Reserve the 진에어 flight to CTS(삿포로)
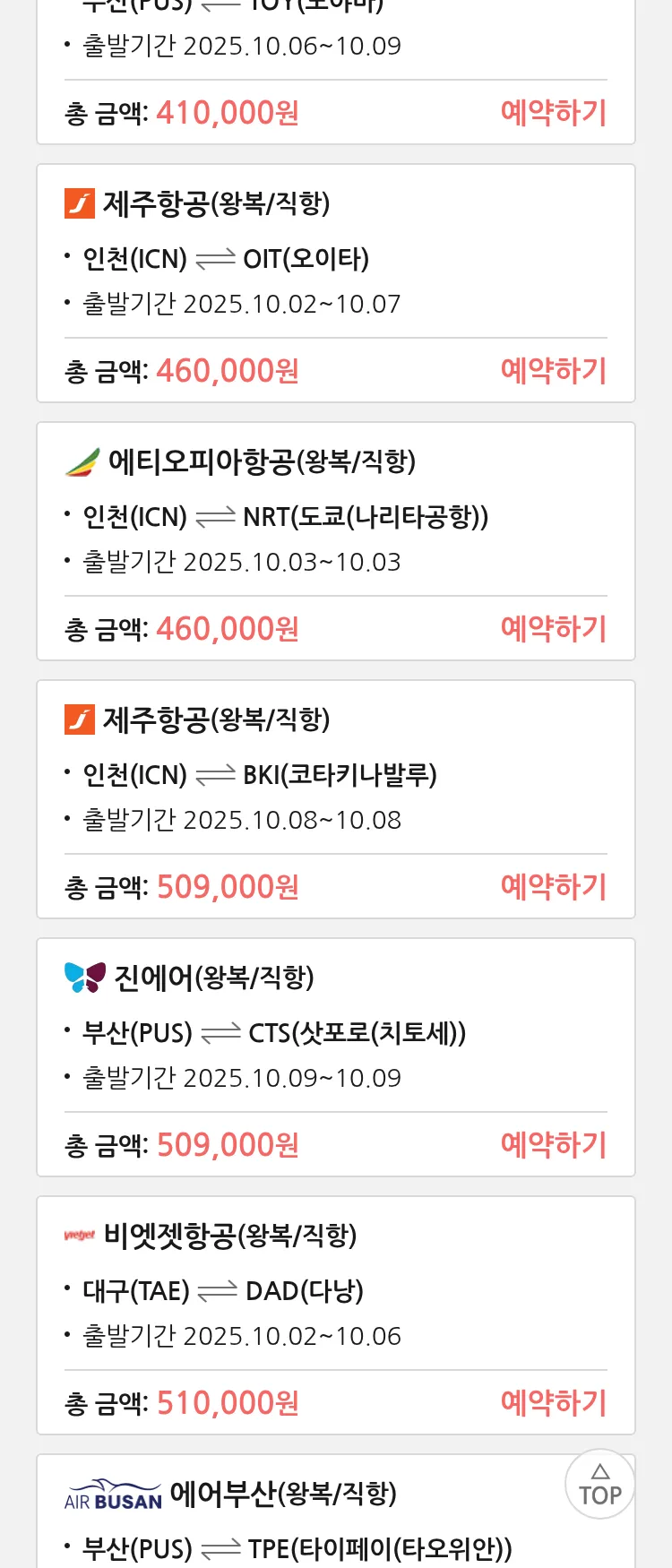672x1568 pixels. [553, 1145]
